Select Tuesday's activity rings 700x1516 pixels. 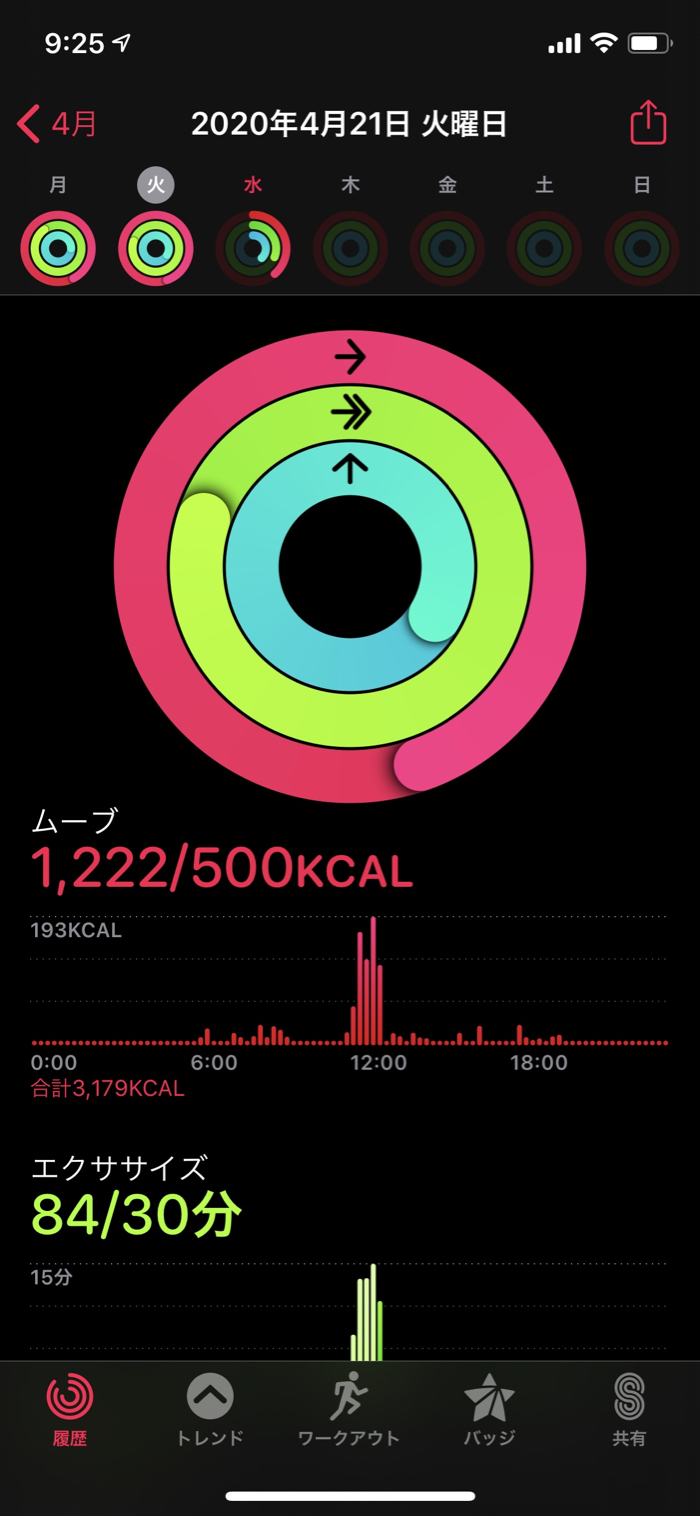coord(155,248)
